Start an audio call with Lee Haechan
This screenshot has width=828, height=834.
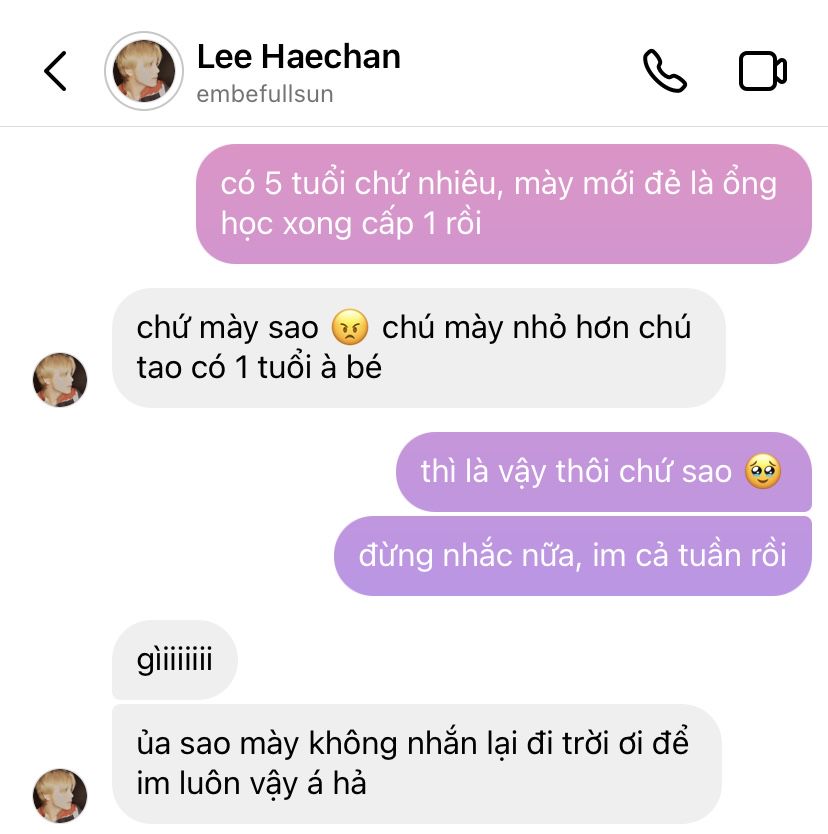point(664,71)
